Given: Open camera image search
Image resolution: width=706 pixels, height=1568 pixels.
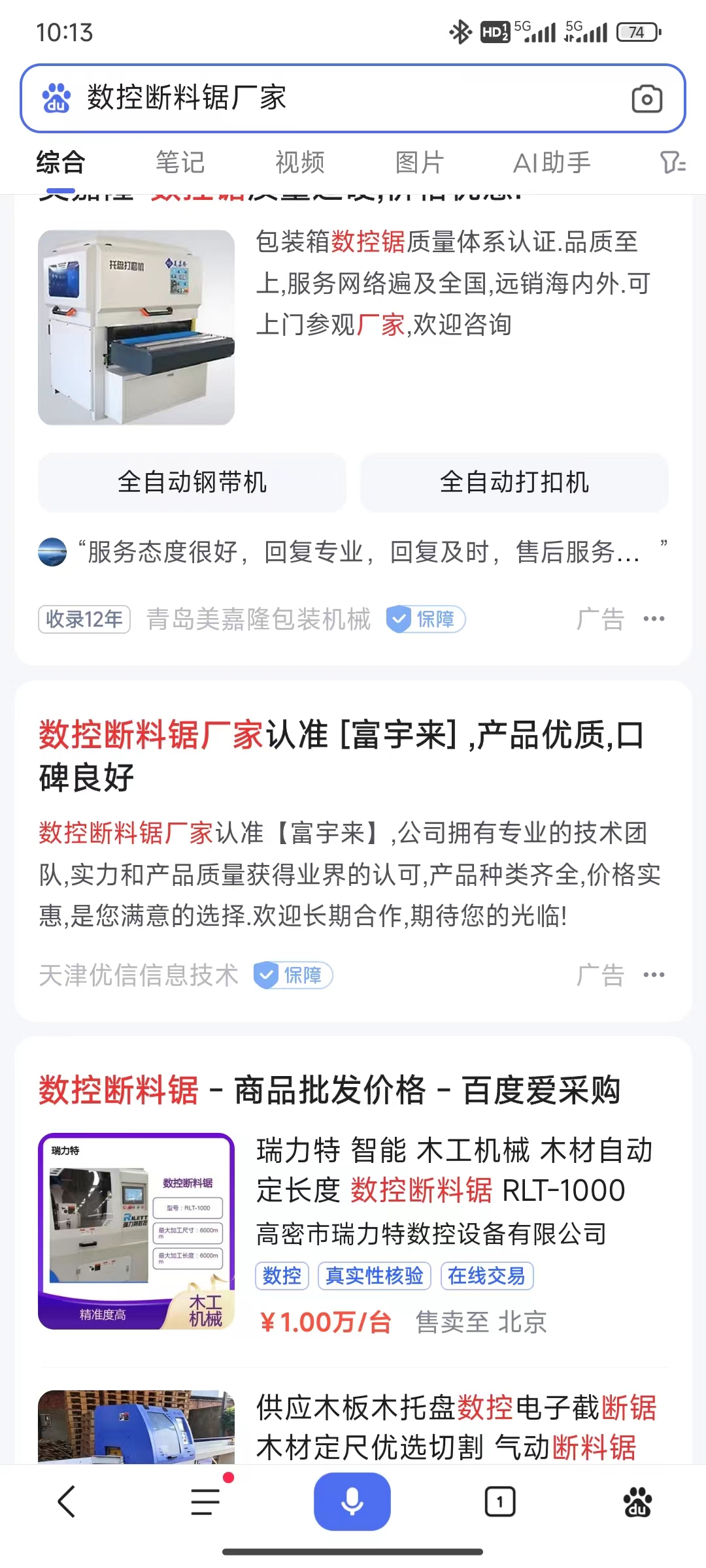Looking at the screenshot, I should click(x=647, y=99).
